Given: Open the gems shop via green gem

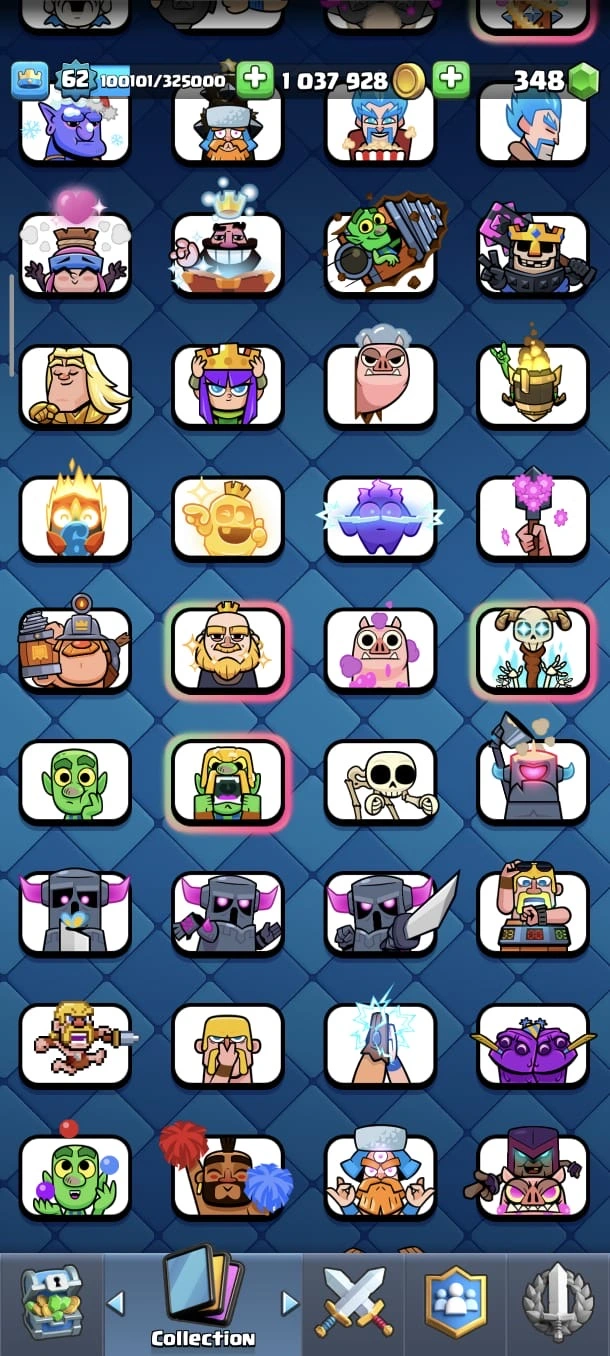Looking at the screenshot, I should [581, 81].
